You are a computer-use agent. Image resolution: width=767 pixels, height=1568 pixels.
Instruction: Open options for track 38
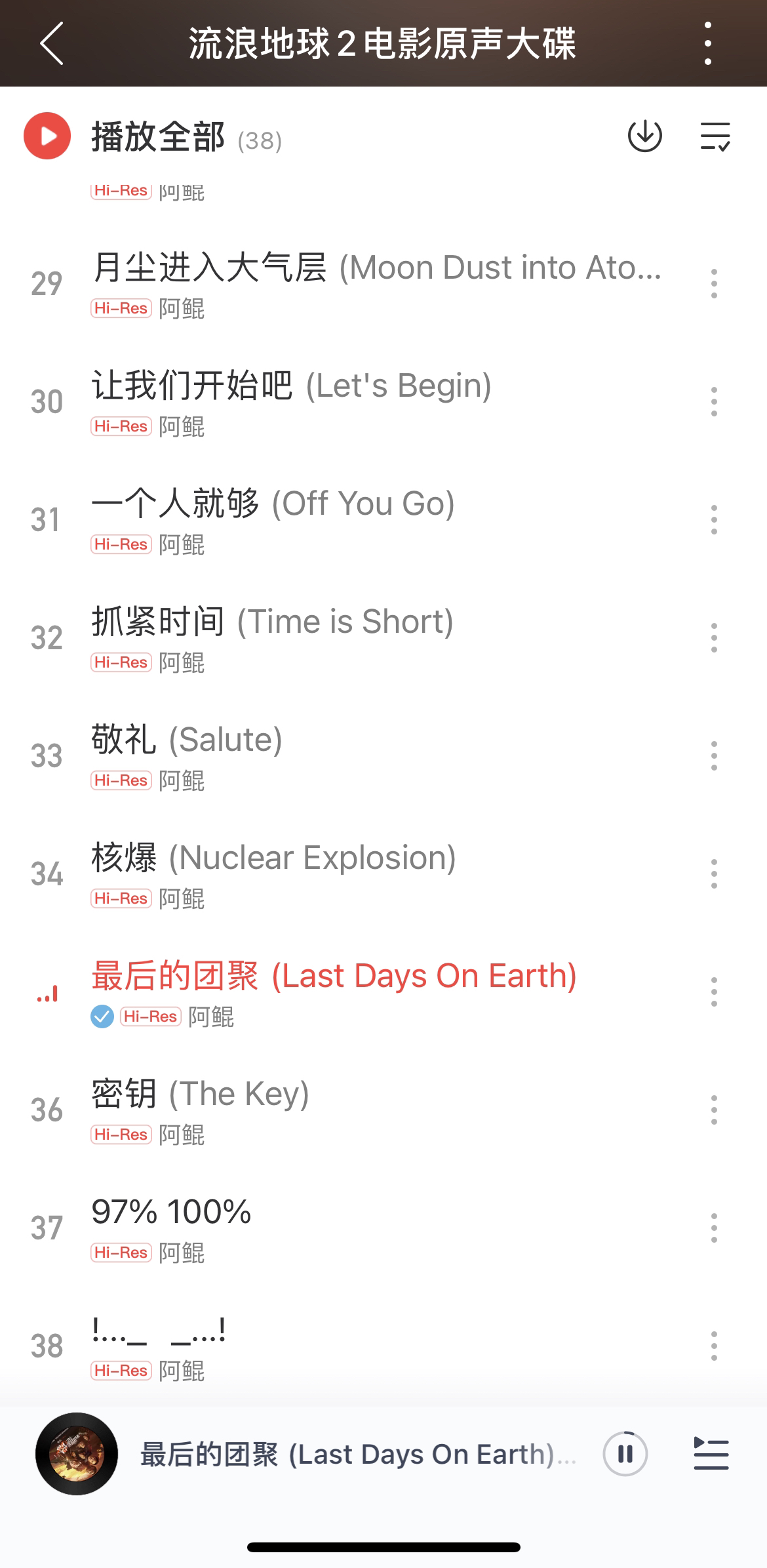[x=714, y=1346]
